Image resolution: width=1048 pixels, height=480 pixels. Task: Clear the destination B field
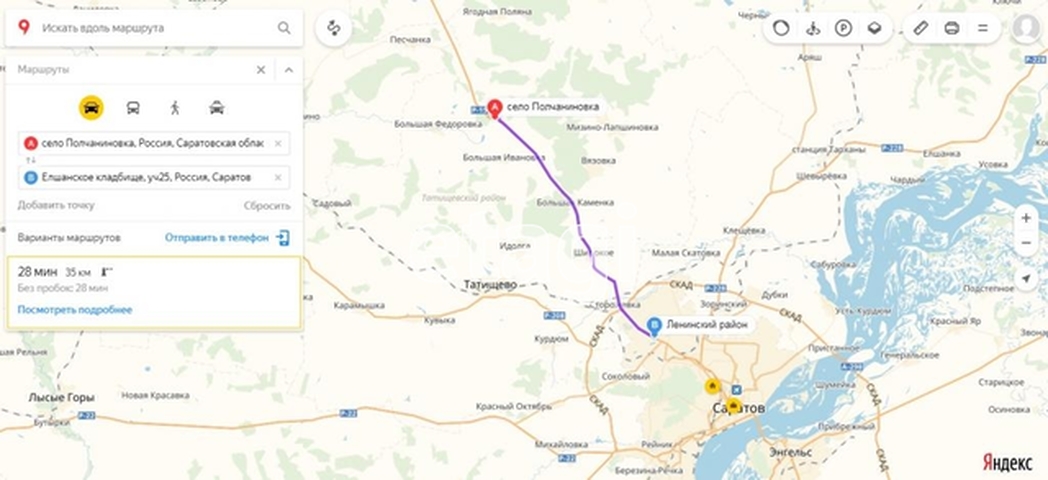pos(278,177)
